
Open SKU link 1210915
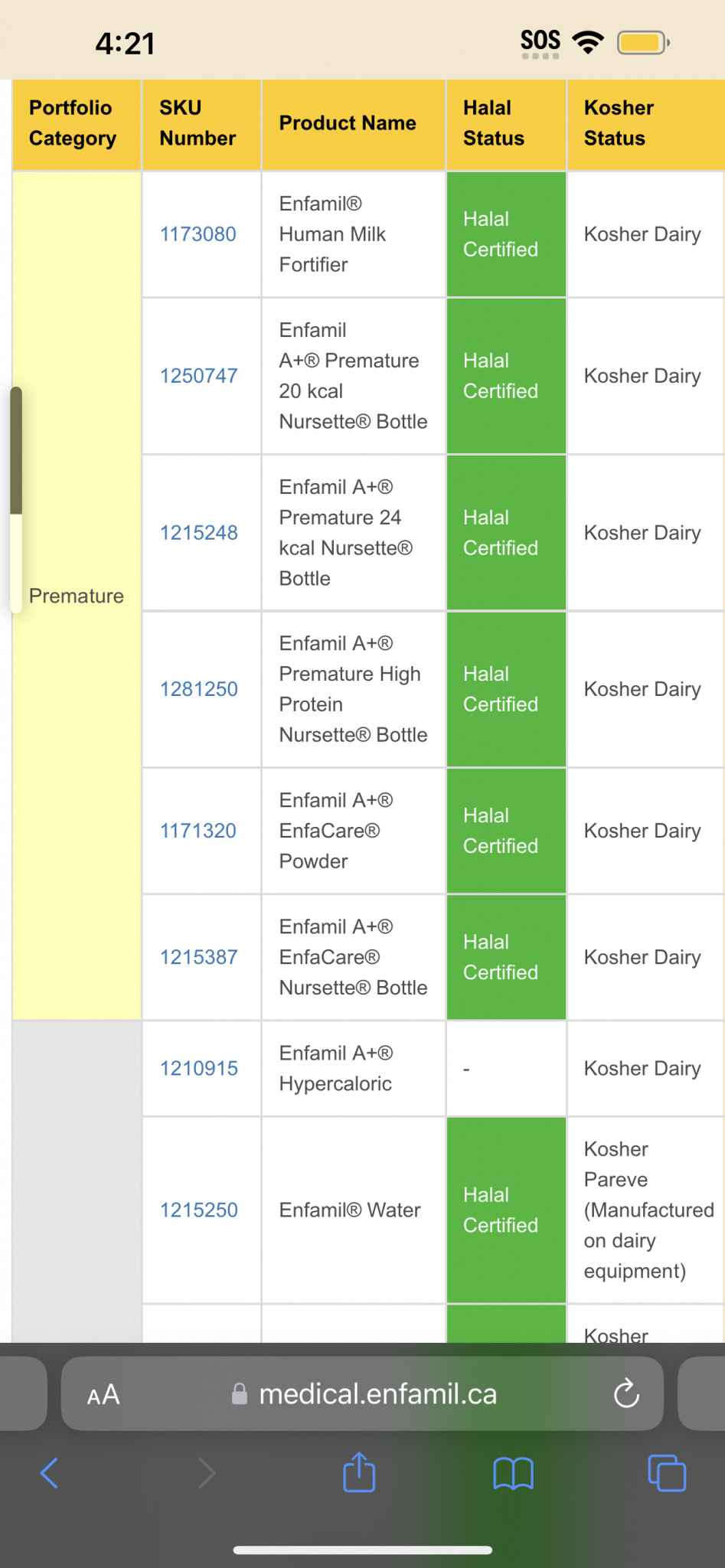click(198, 1068)
